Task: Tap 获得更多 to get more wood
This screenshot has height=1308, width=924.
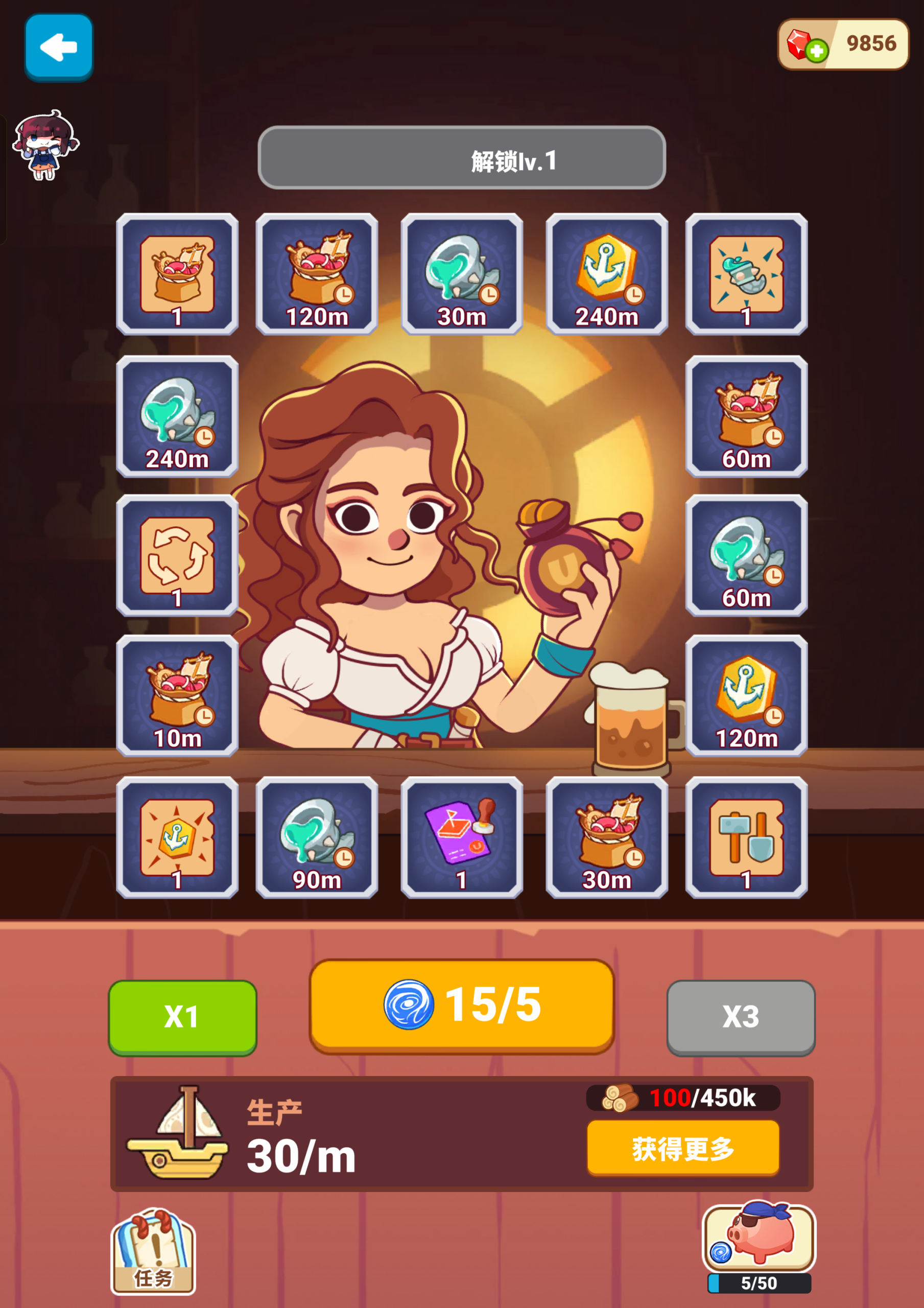Action: (x=682, y=1148)
